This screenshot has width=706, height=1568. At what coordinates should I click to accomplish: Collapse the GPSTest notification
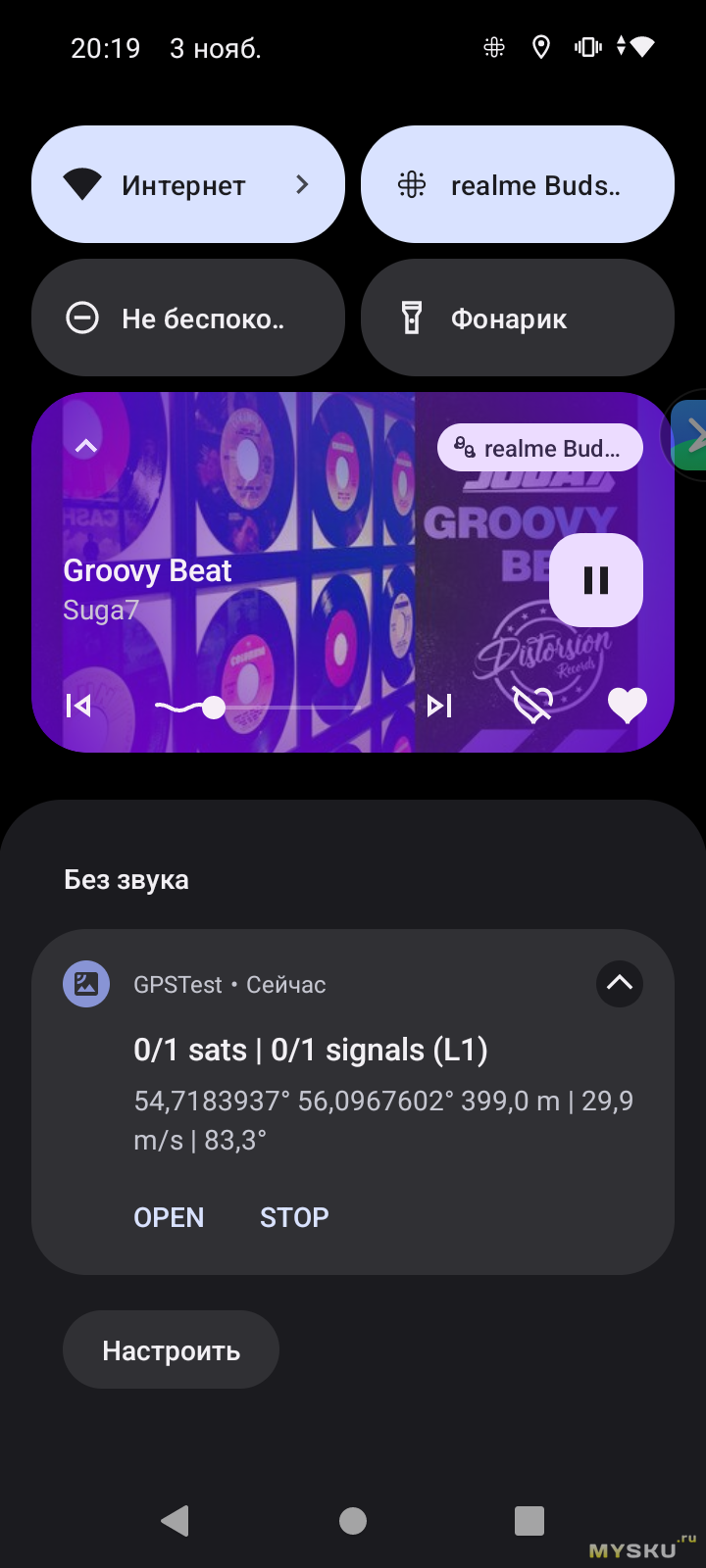click(619, 983)
